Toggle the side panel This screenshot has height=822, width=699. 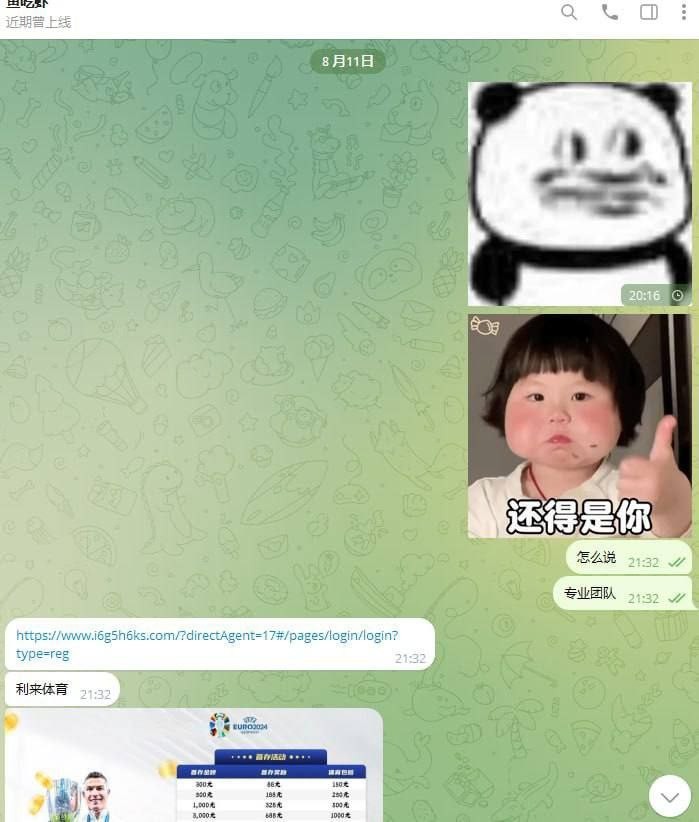click(x=649, y=12)
